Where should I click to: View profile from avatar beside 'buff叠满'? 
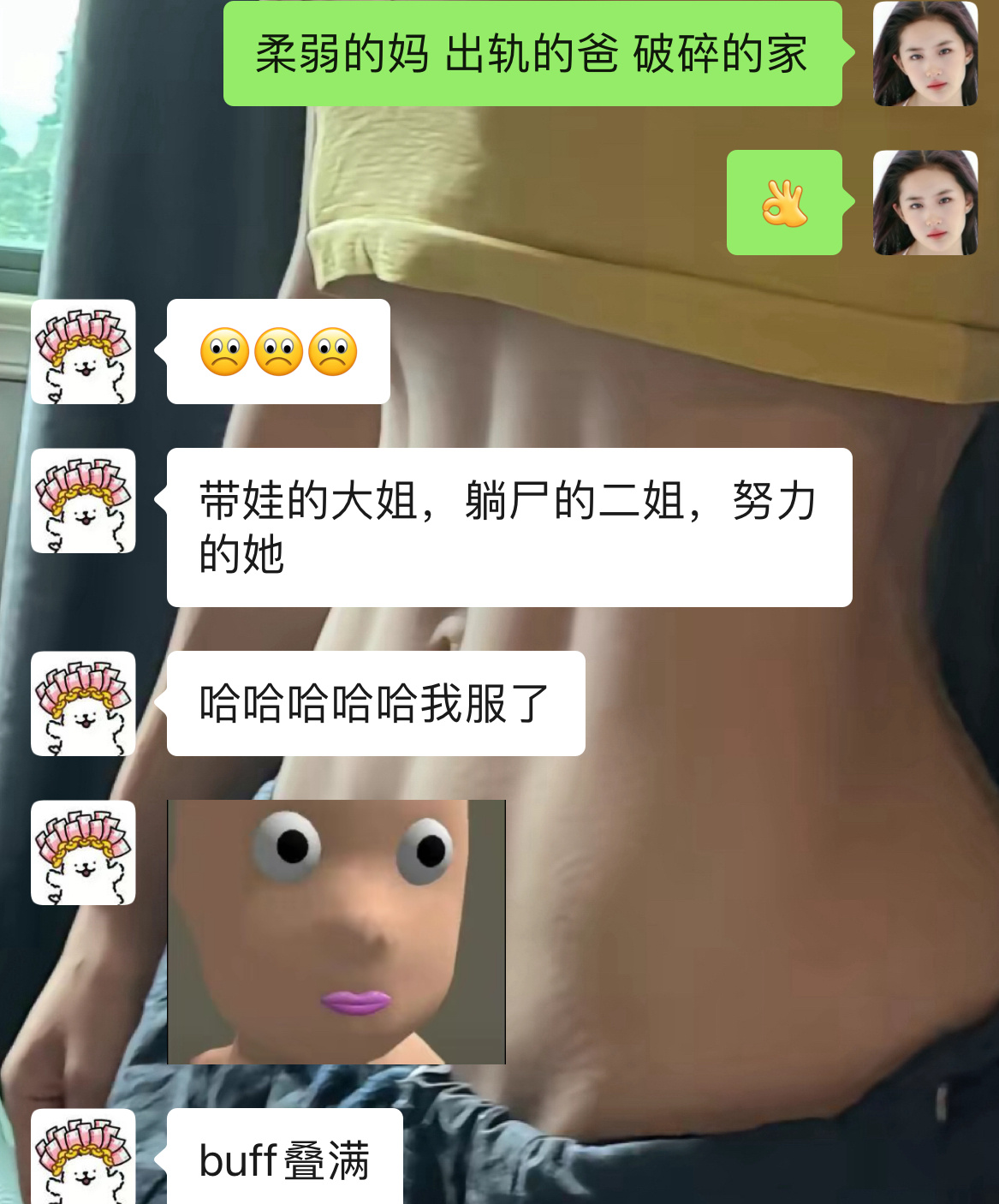click(x=83, y=1158)
